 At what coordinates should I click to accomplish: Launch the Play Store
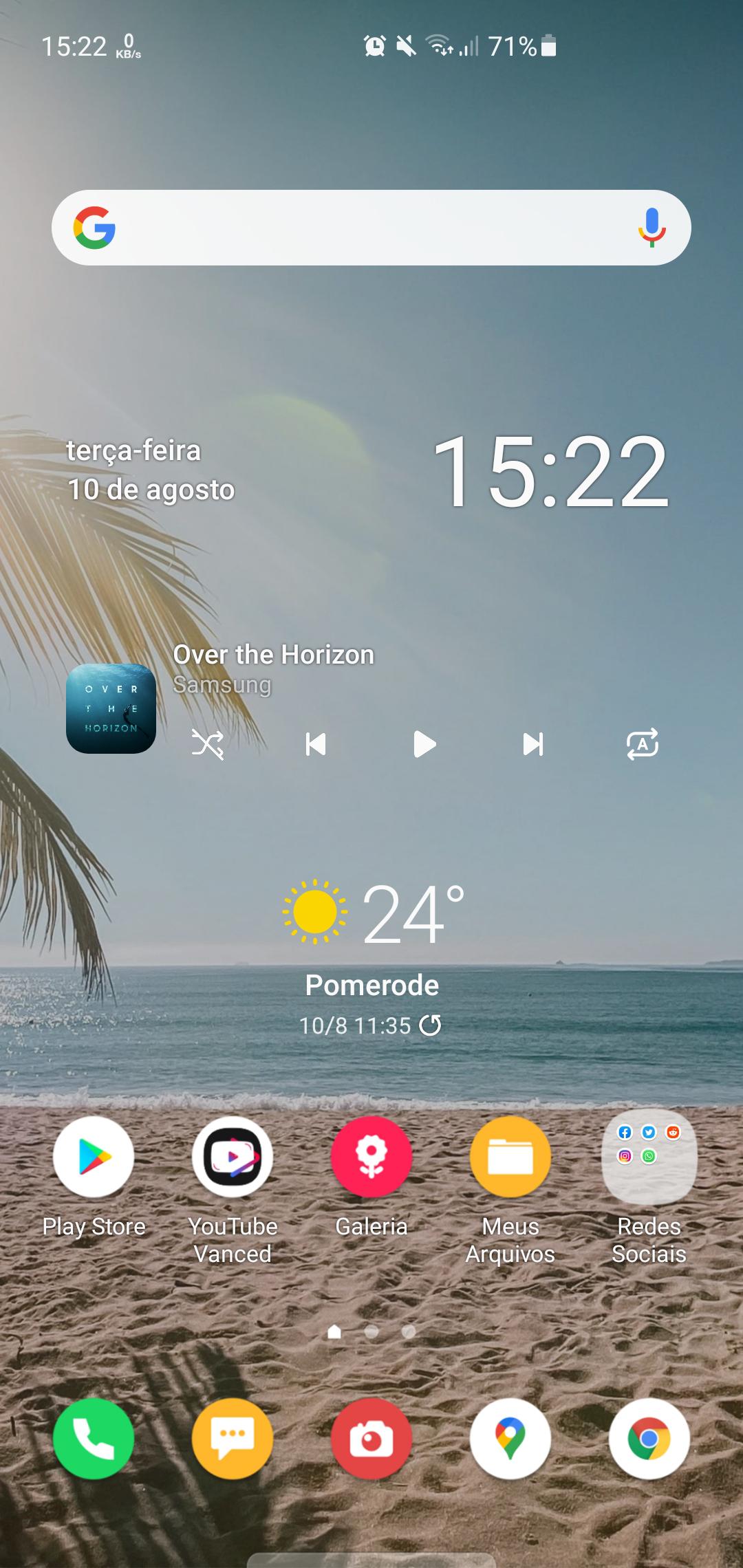tap(94, 1157)
